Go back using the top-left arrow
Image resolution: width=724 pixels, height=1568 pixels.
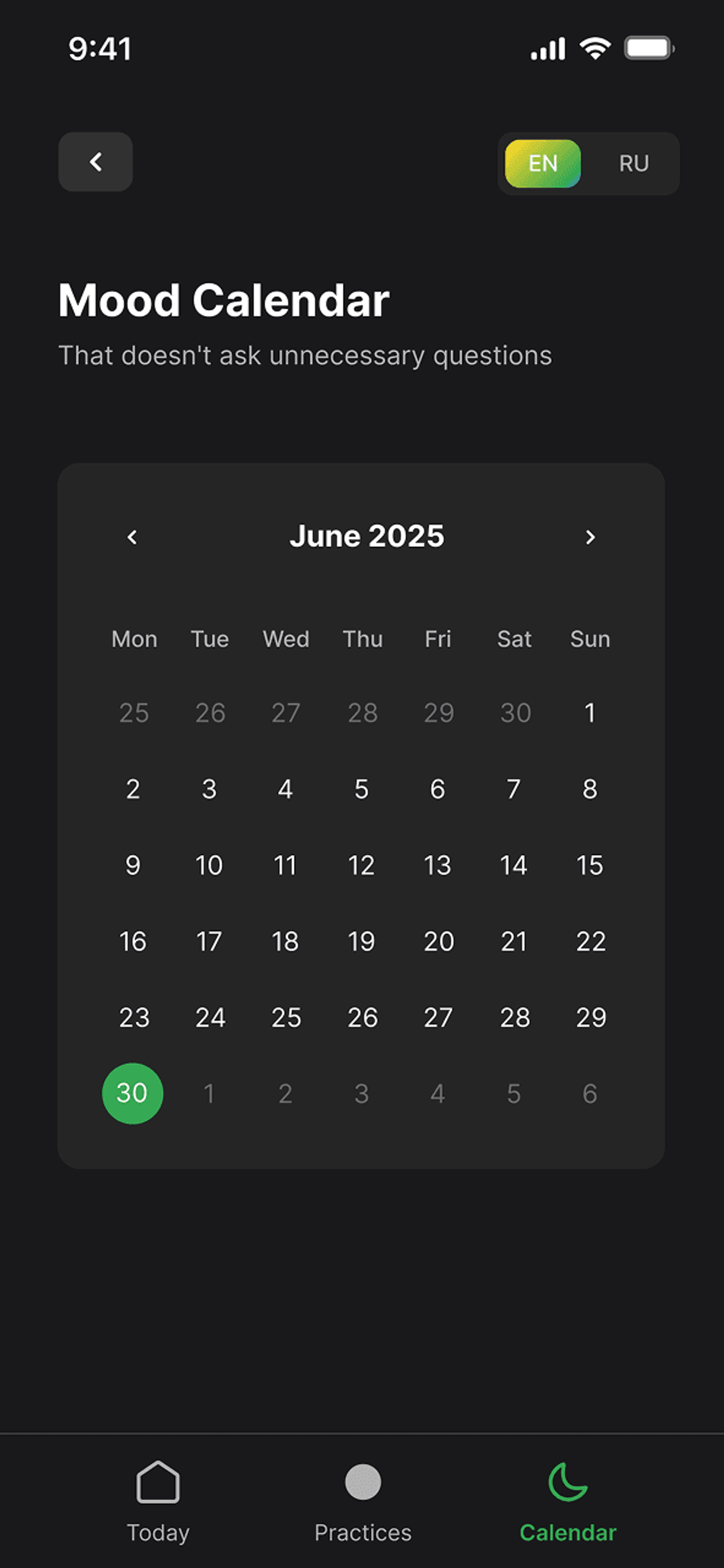click(x=95, y=162)
